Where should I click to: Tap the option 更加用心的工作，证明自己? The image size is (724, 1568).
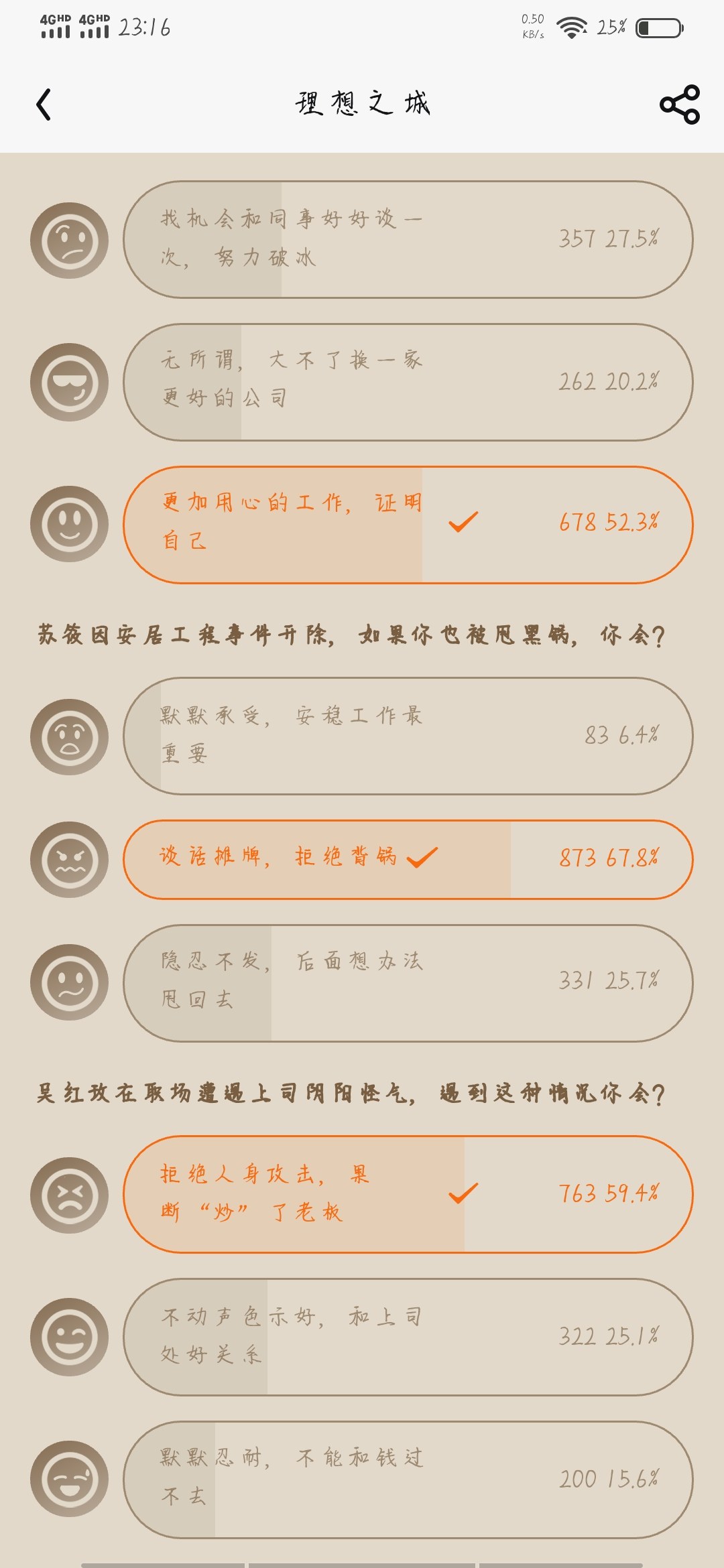[408, 525]
